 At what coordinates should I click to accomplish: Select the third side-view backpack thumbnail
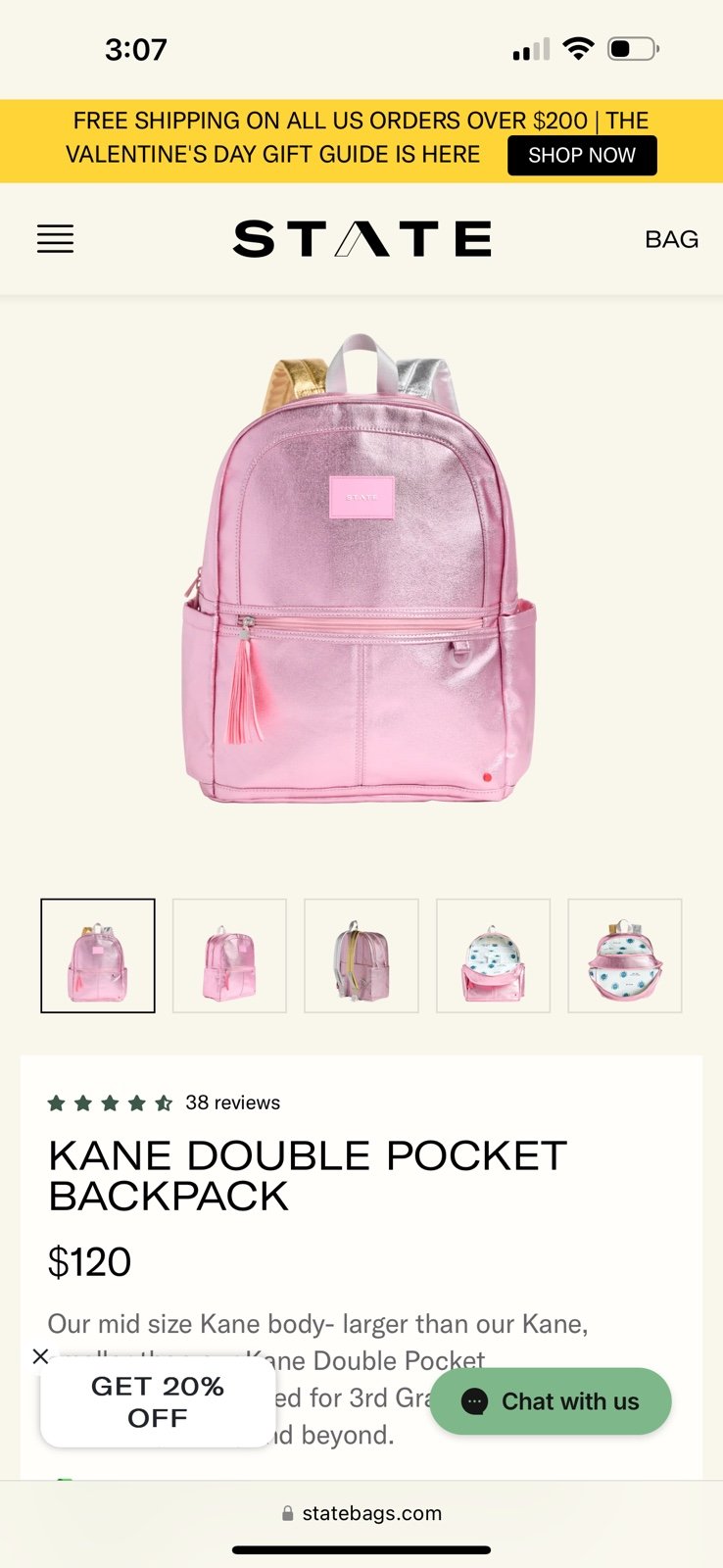361,955
